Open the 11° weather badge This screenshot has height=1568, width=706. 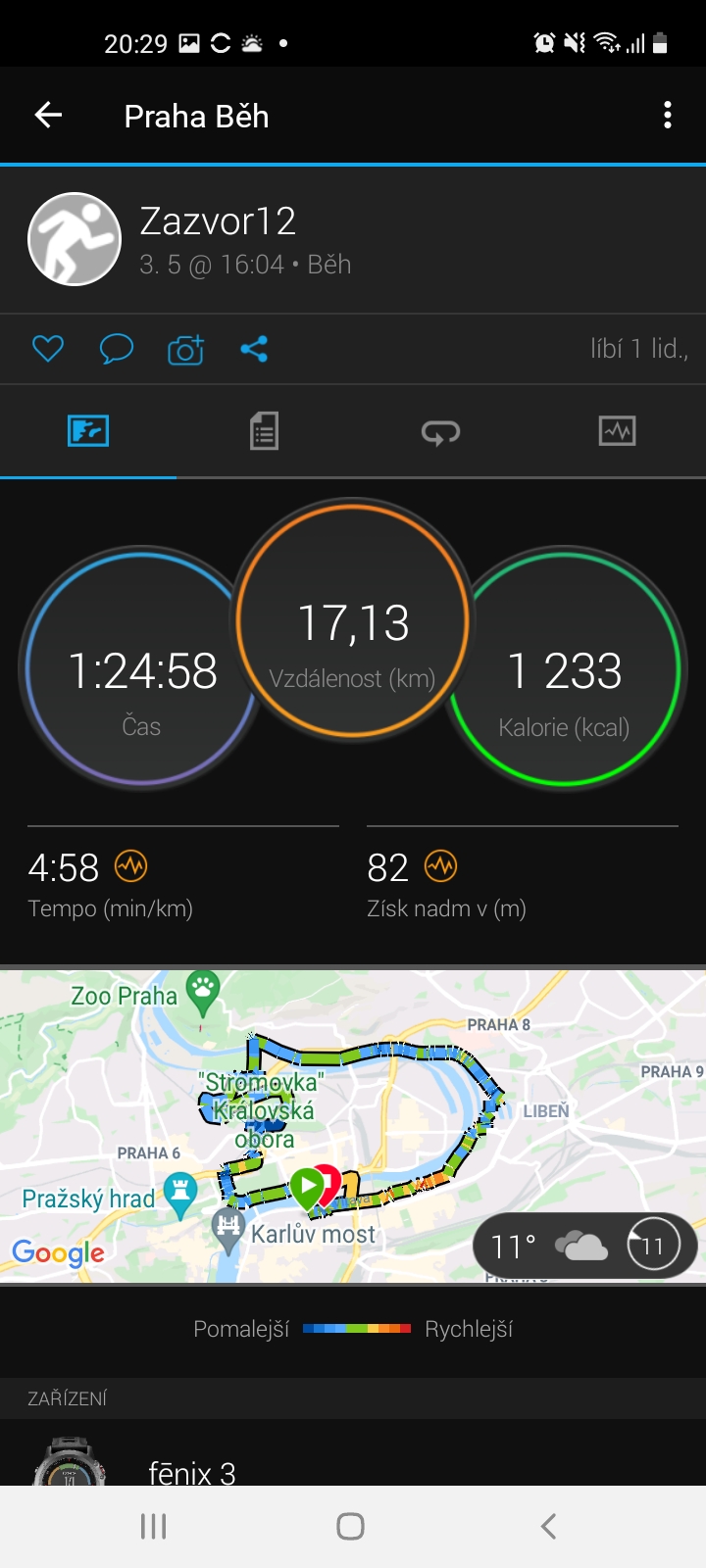tap(585, 1247)
